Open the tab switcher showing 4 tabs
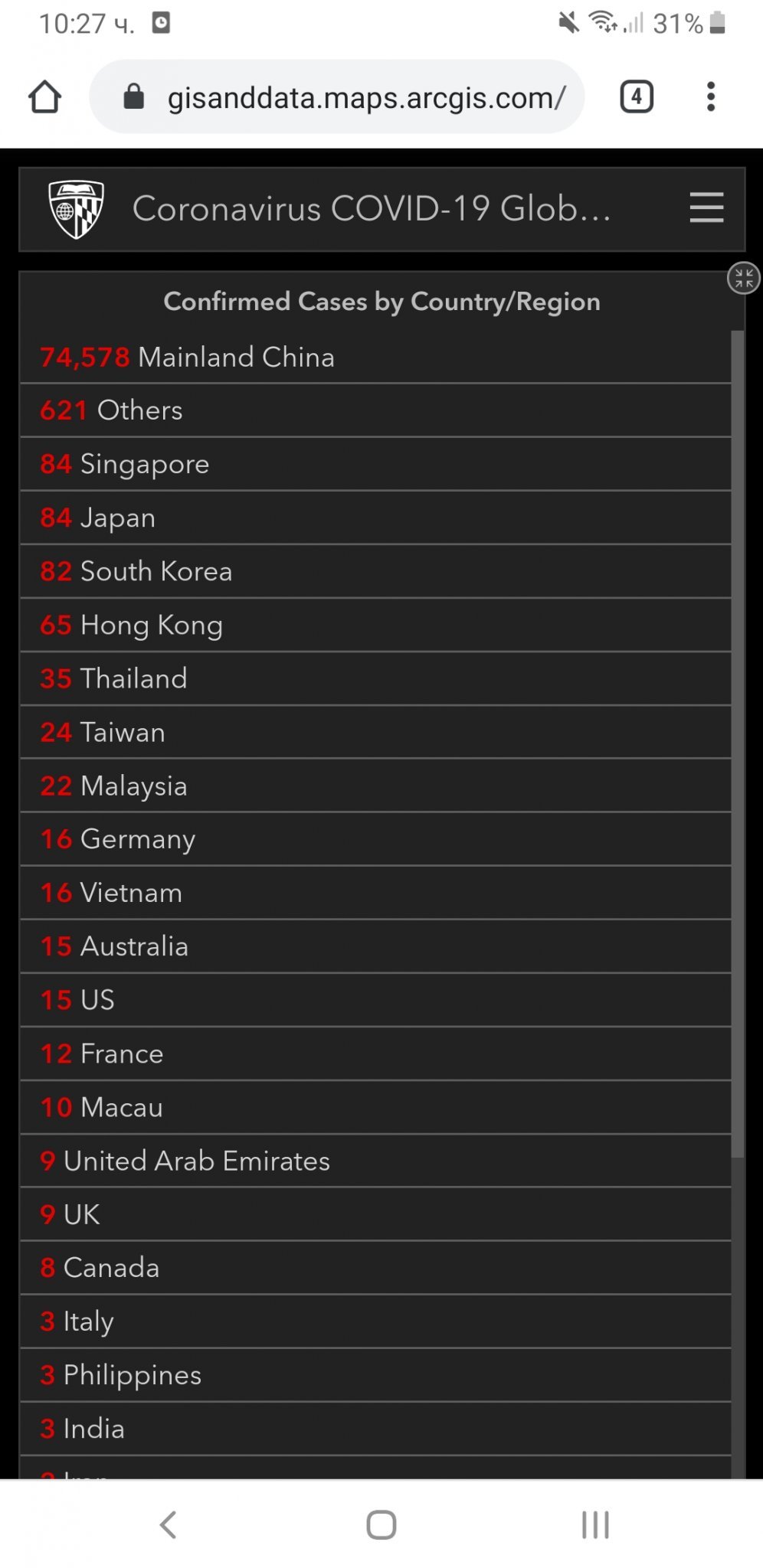The width and height of the screenshot is (763, 1568). pyautogui.click(x=636, y=97)
